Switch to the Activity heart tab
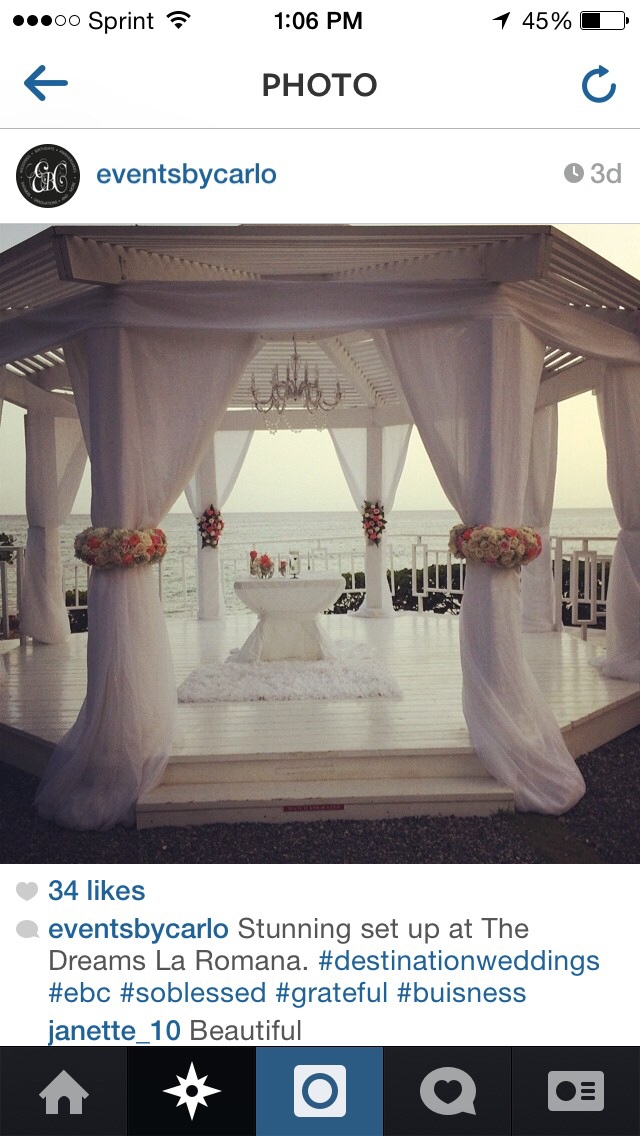This screenshot has height=1136, width=640. pos(447,1091)
